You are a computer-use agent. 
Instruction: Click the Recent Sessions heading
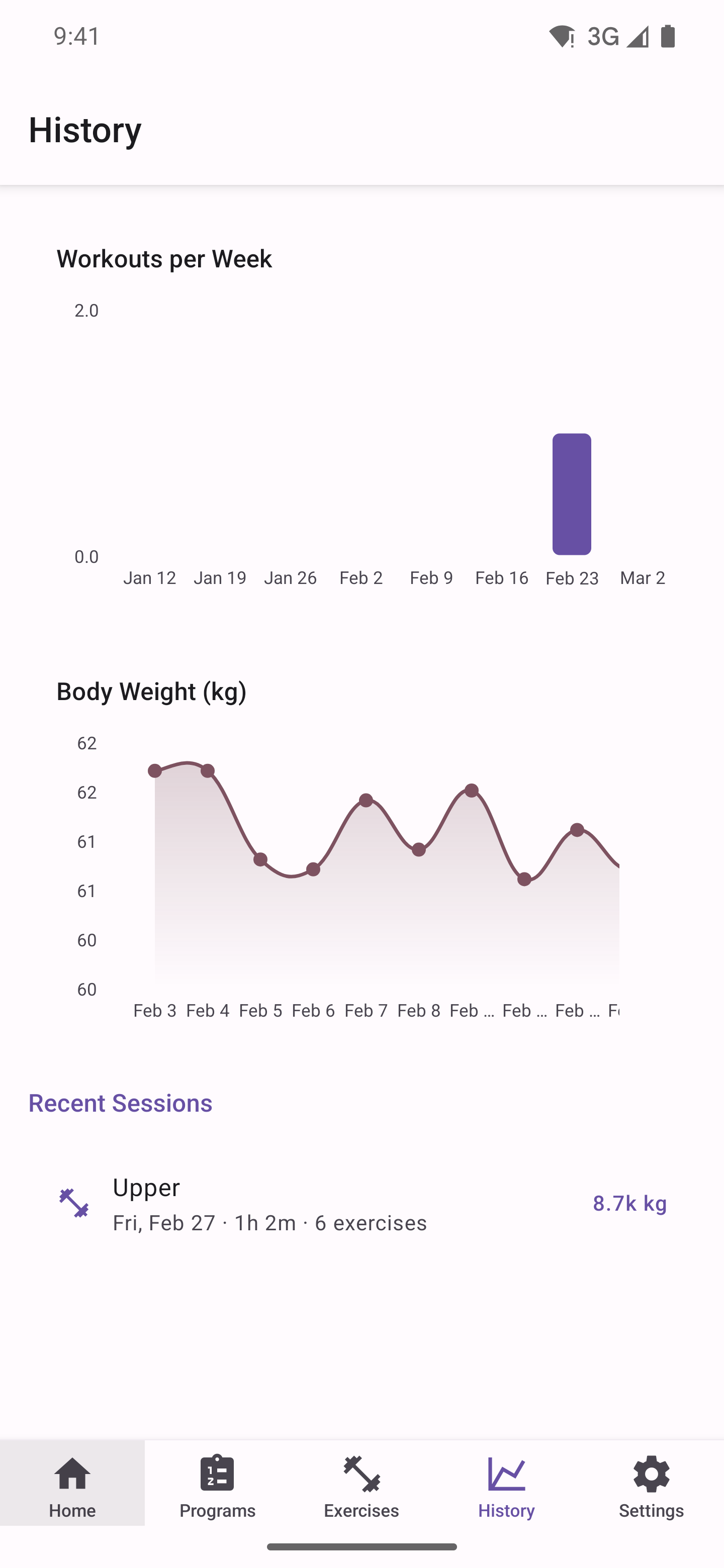pyautogui.click(x=120, y=1103)
